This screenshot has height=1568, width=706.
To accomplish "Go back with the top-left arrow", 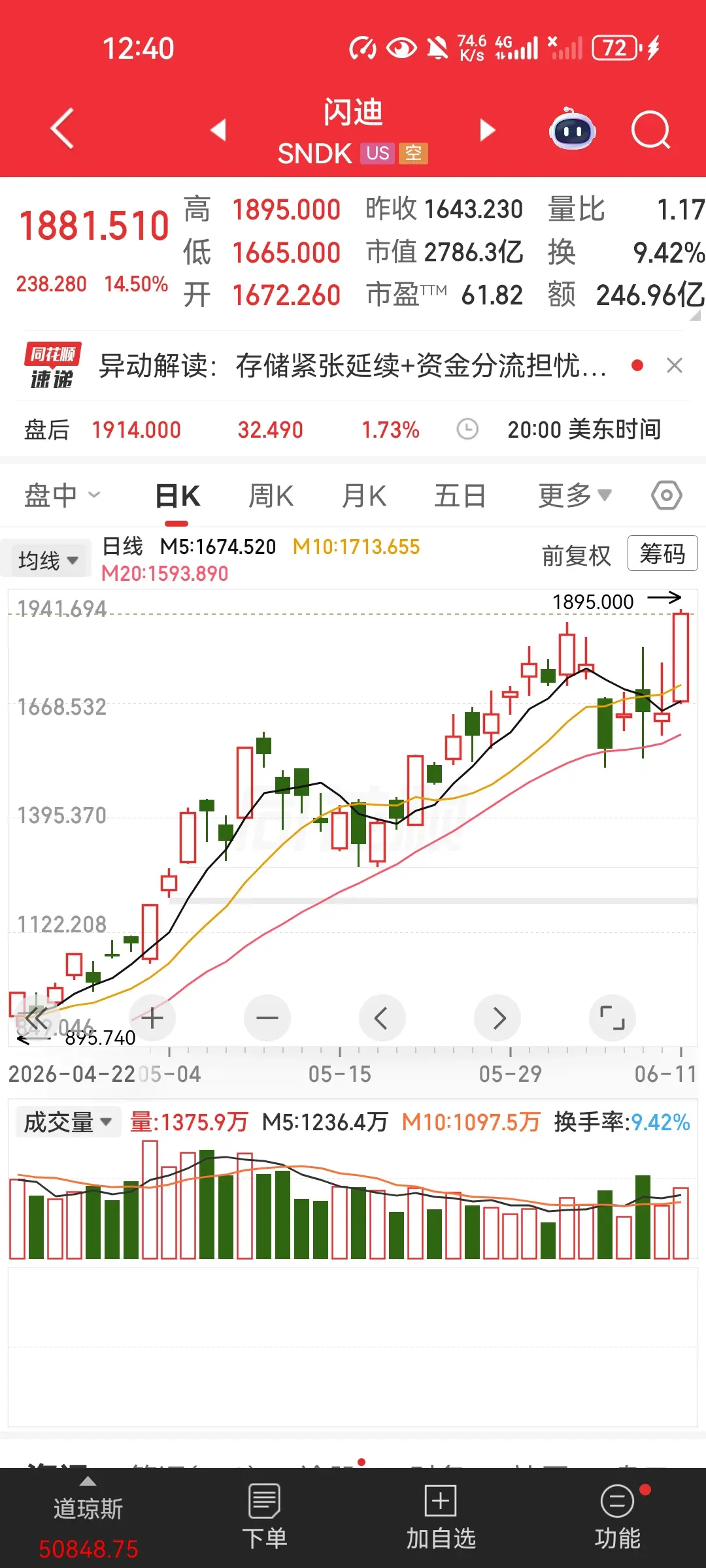I will (x=63, y=129).
